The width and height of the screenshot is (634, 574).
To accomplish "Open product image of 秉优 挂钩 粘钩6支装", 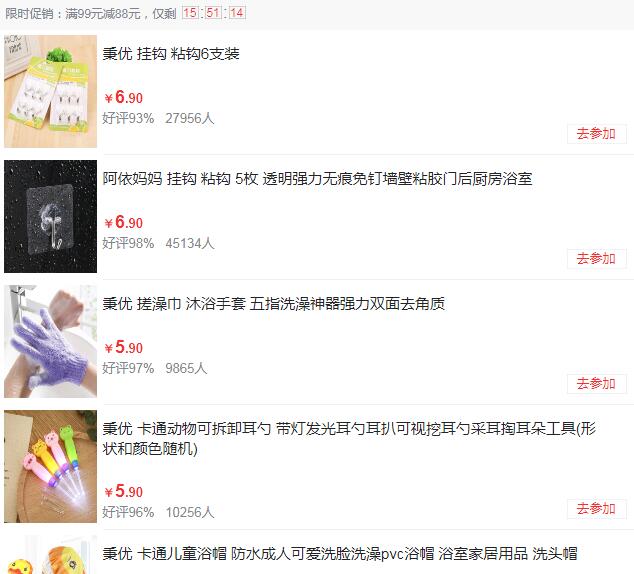I will [x=50, y=91].
